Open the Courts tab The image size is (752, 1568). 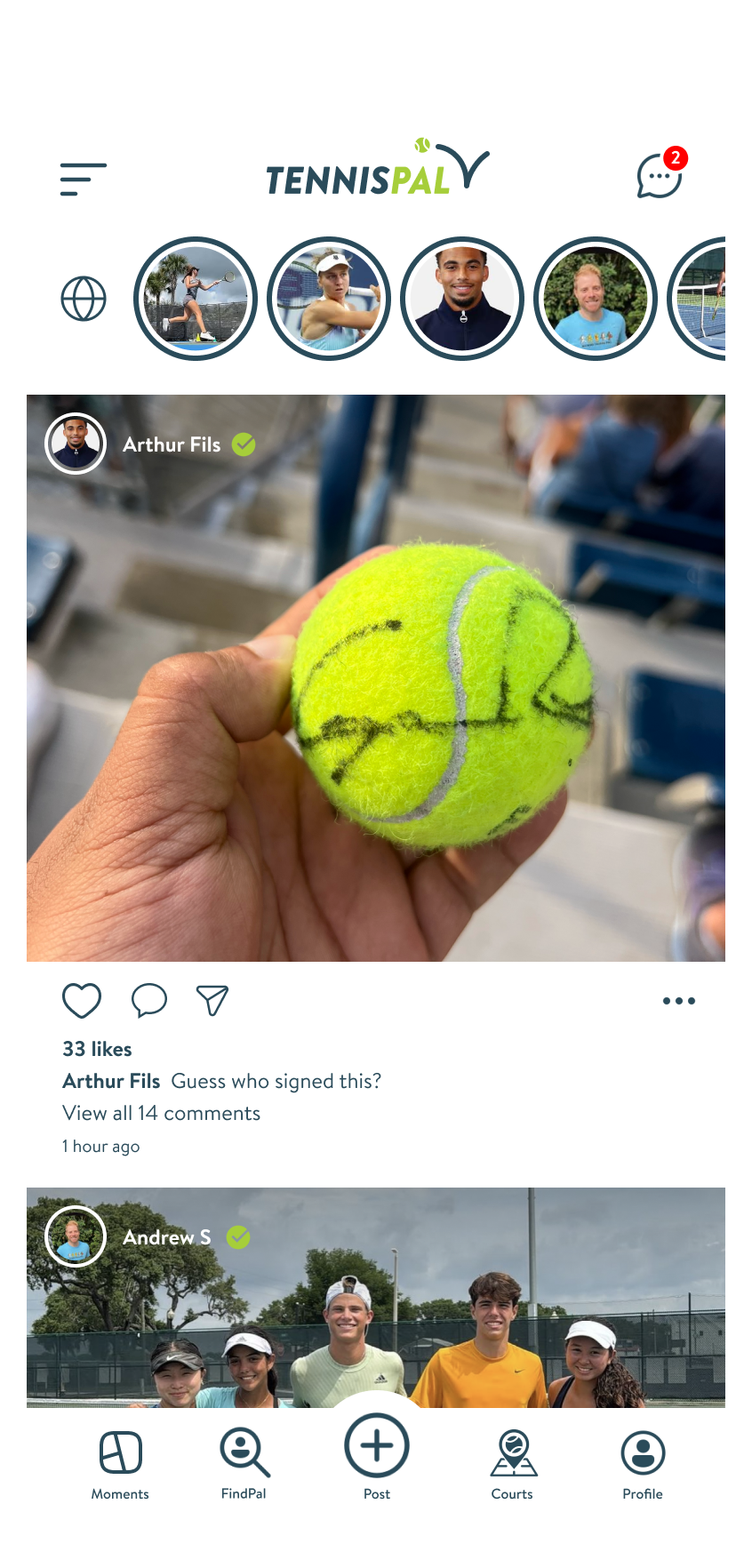coord(512,1464)
